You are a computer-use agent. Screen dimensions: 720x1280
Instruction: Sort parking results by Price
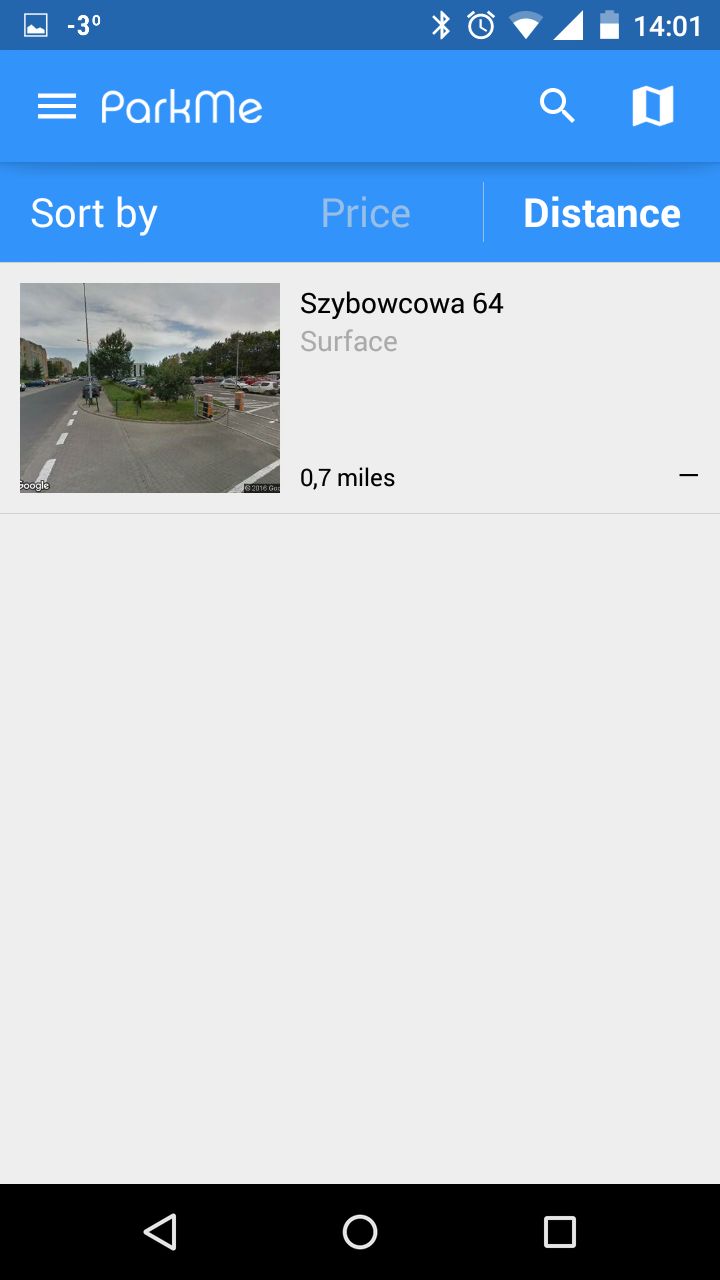click(x=365, y=213)
